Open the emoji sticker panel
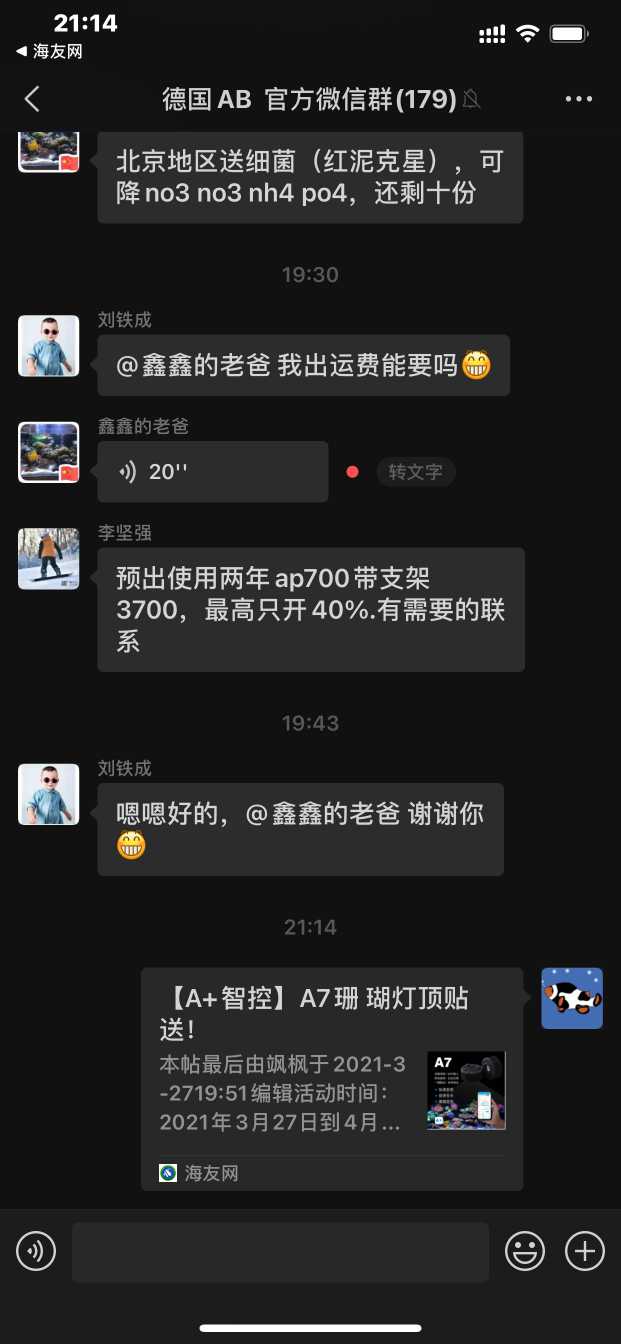The width and height of the screenshot is (621, 1344). pos(525,1250)
